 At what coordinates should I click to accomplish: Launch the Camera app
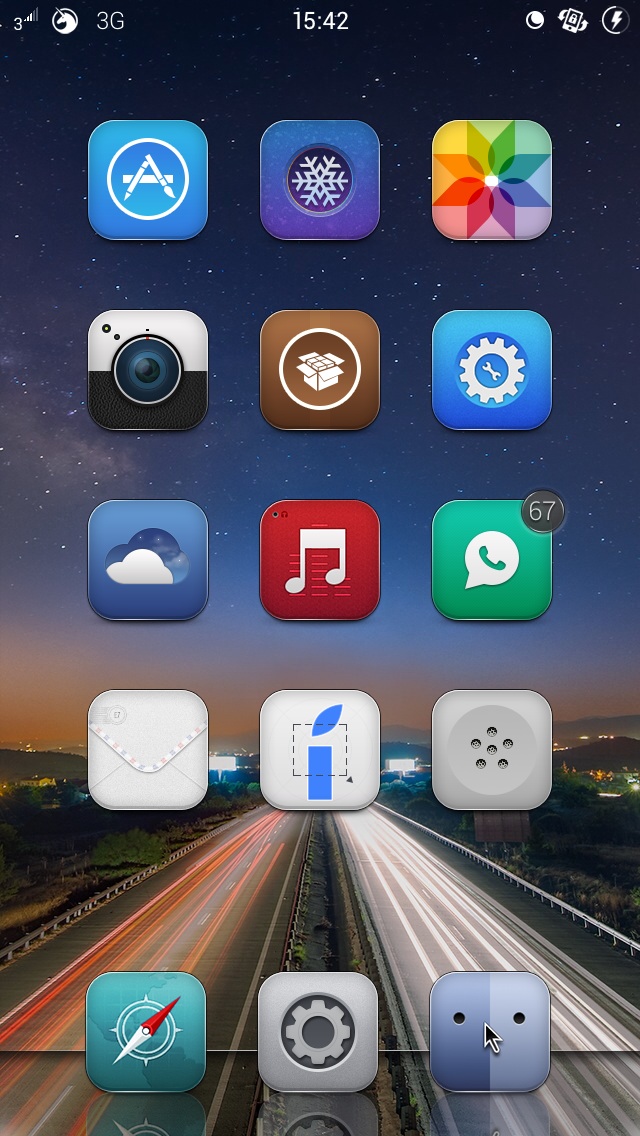point(148,370)
